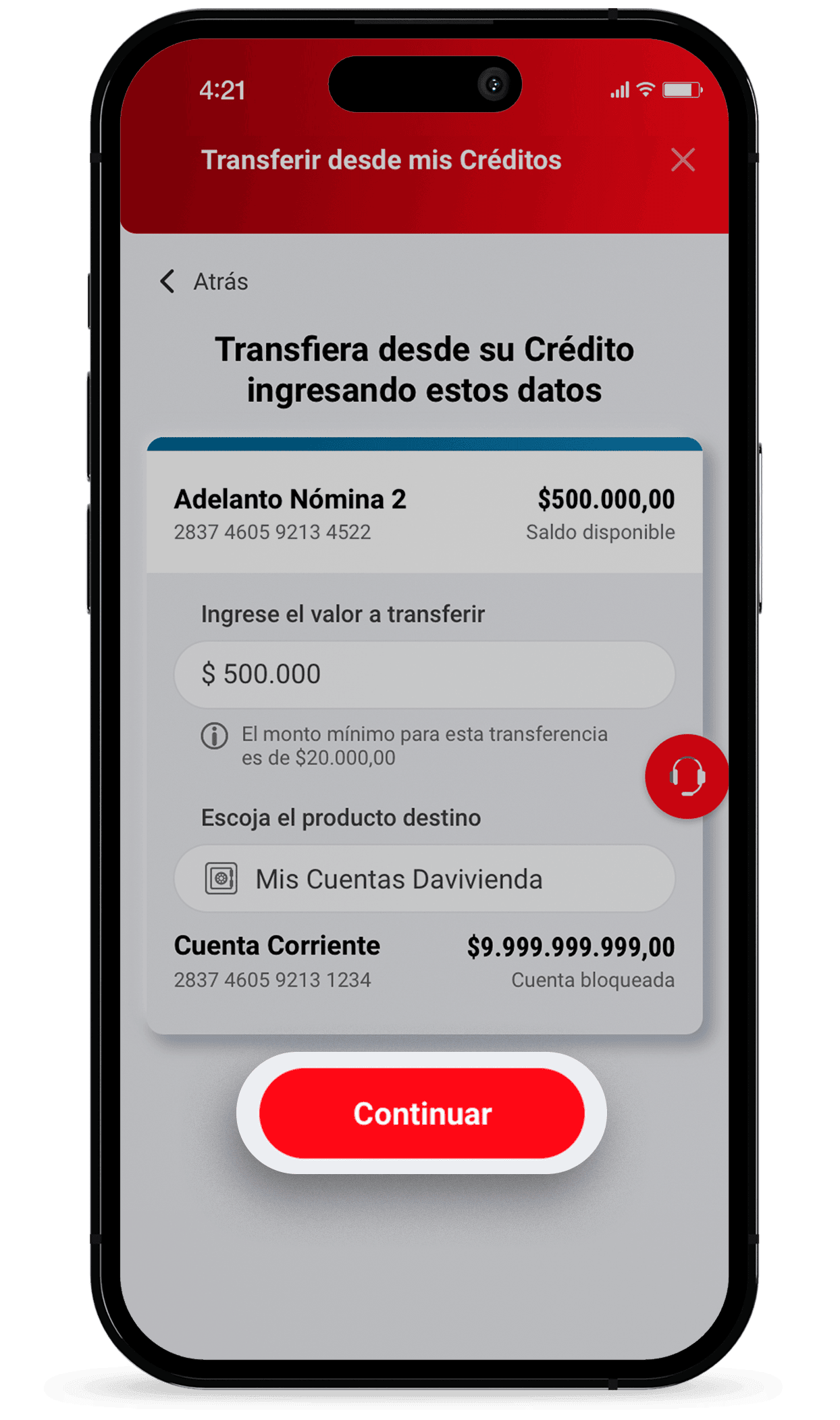
Task: Tap the Continuar button
Action: tap(422, 1113)
